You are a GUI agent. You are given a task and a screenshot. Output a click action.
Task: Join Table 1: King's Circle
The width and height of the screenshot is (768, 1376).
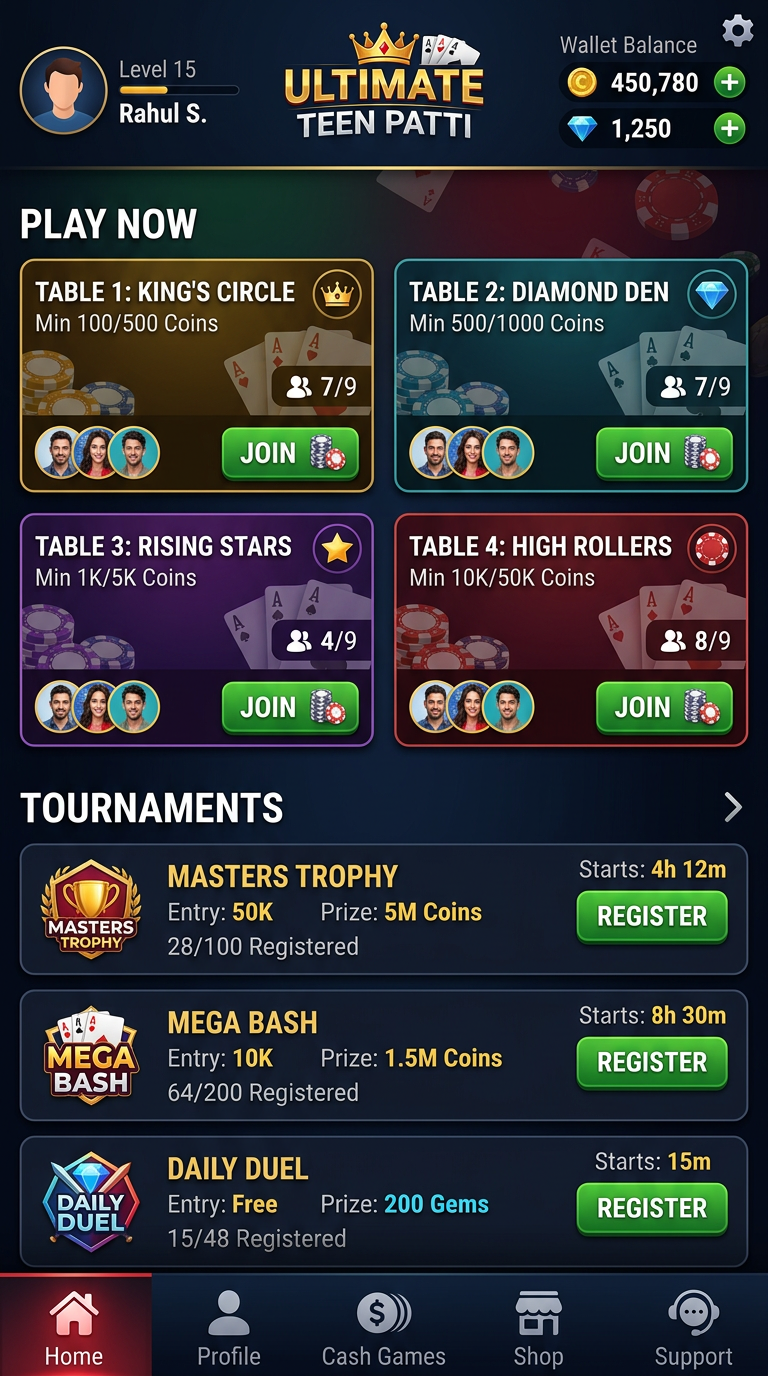tap(289, 453)
